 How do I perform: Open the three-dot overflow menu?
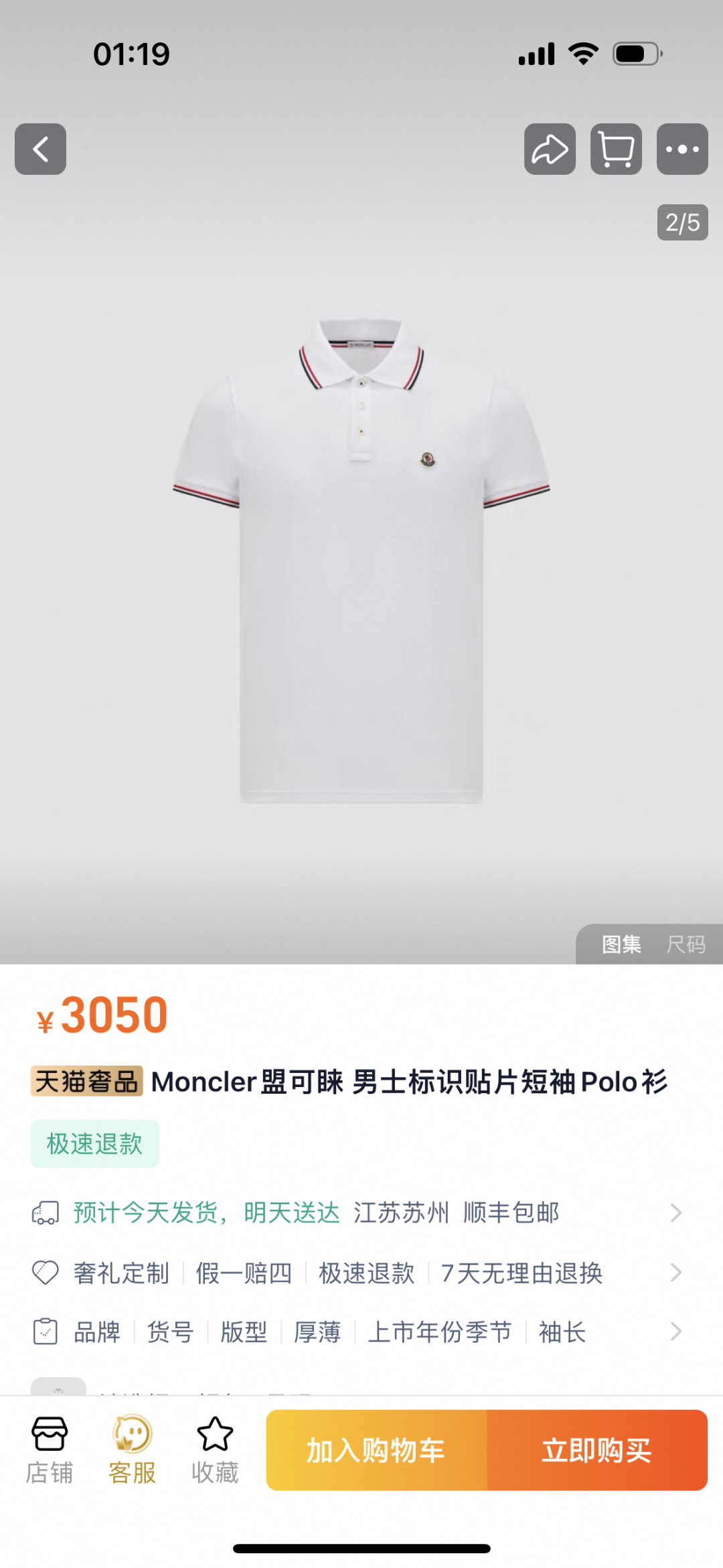point(682,149)
